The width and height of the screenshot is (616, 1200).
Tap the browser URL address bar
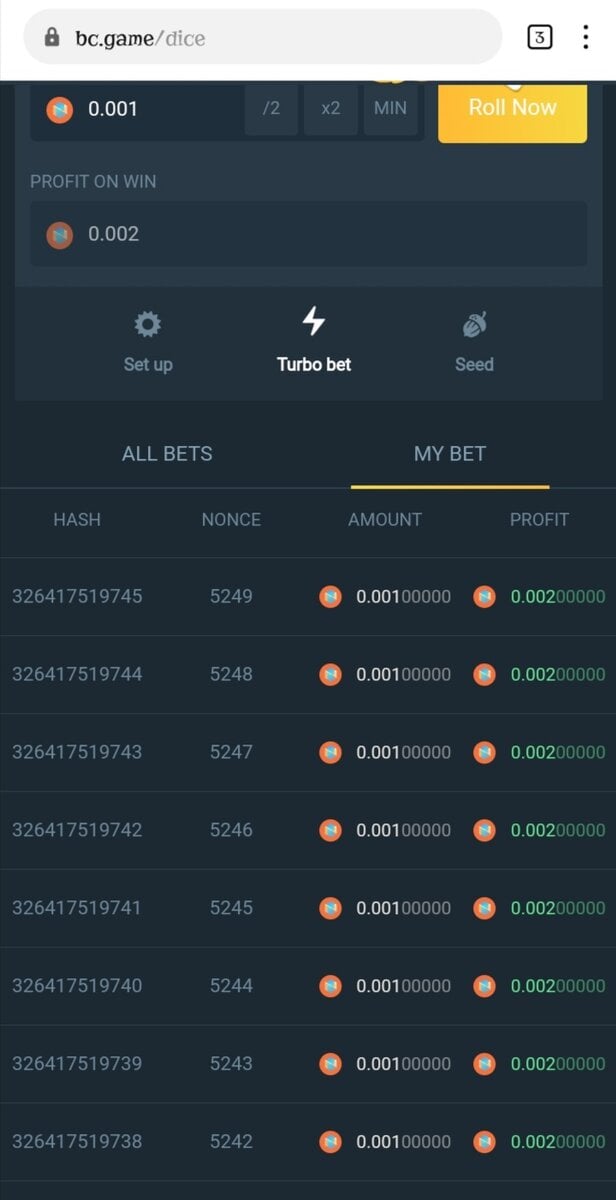coord(262,38)
